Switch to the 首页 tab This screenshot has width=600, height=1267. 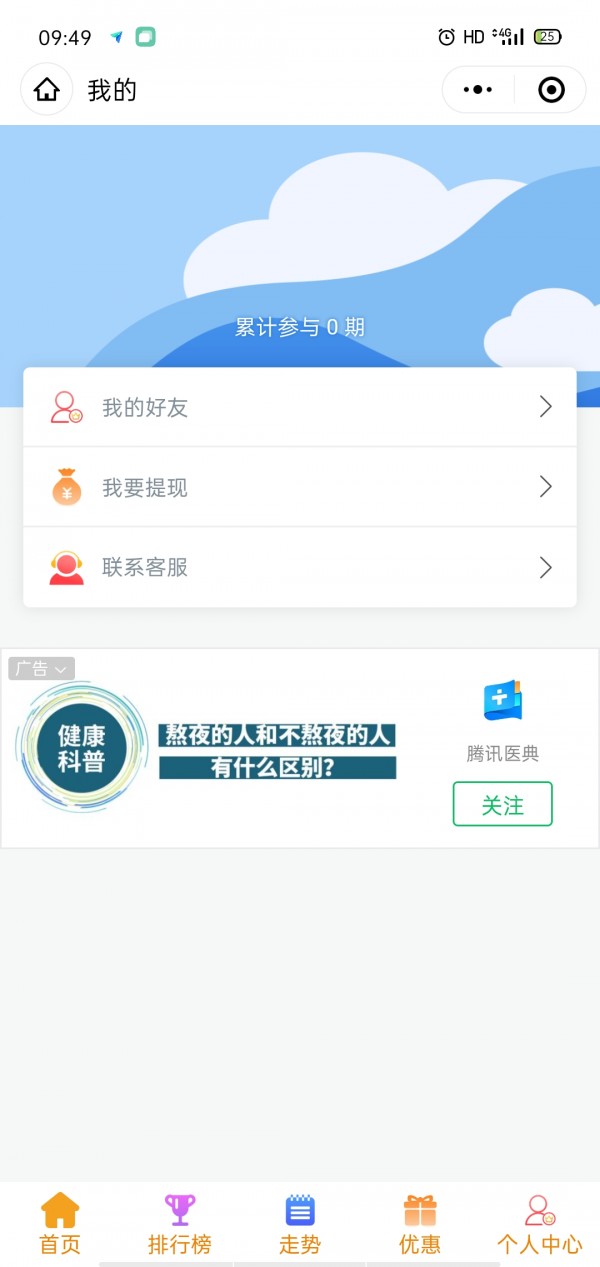[x=60, y=1224]
